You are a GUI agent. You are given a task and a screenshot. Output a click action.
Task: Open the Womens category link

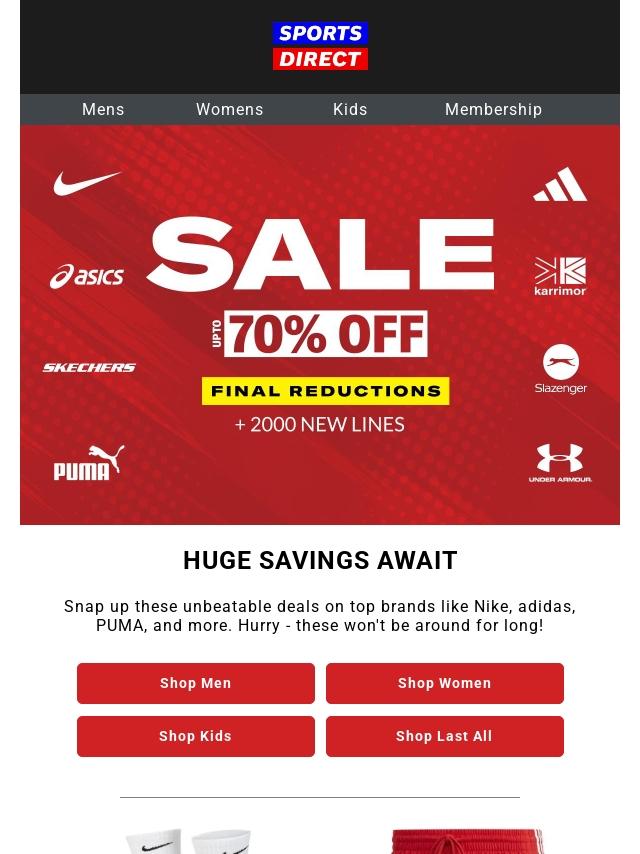click(x=229, y=110)
